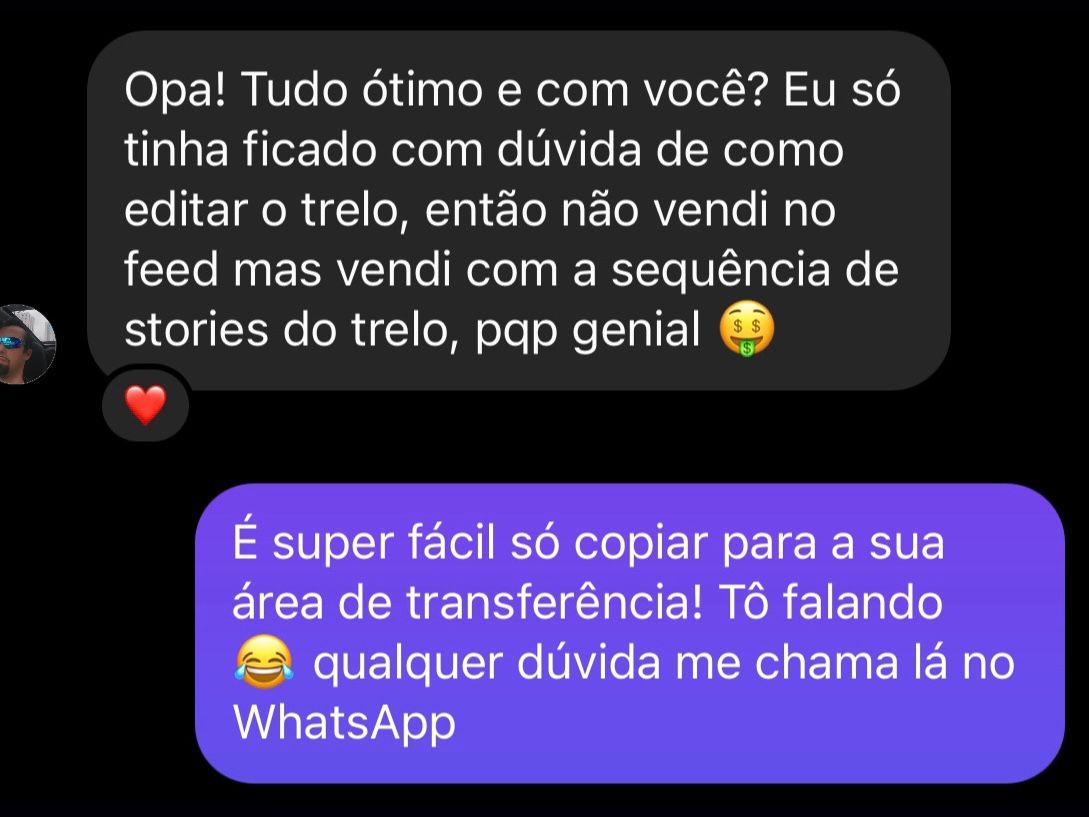Tap the red heart reaction under the message

tap(146, 406)
